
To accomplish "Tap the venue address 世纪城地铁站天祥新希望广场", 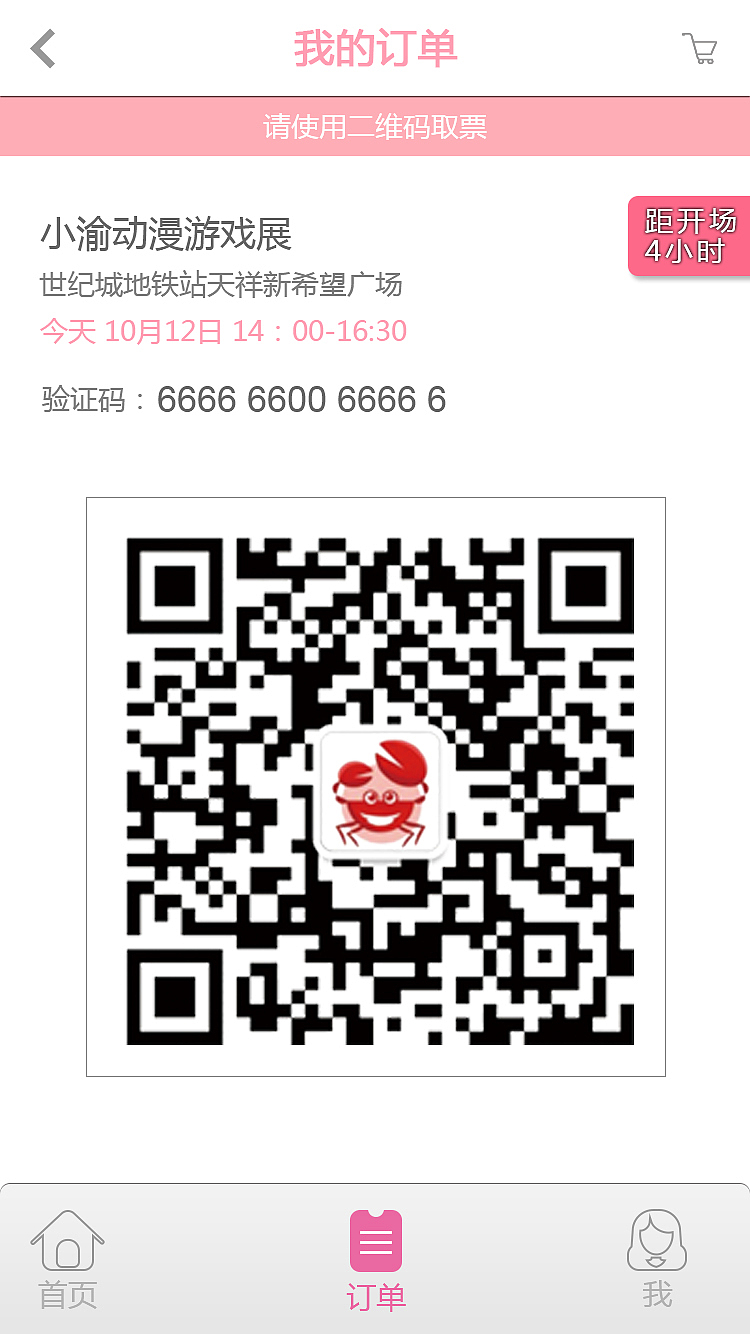I will coord(222,286).
